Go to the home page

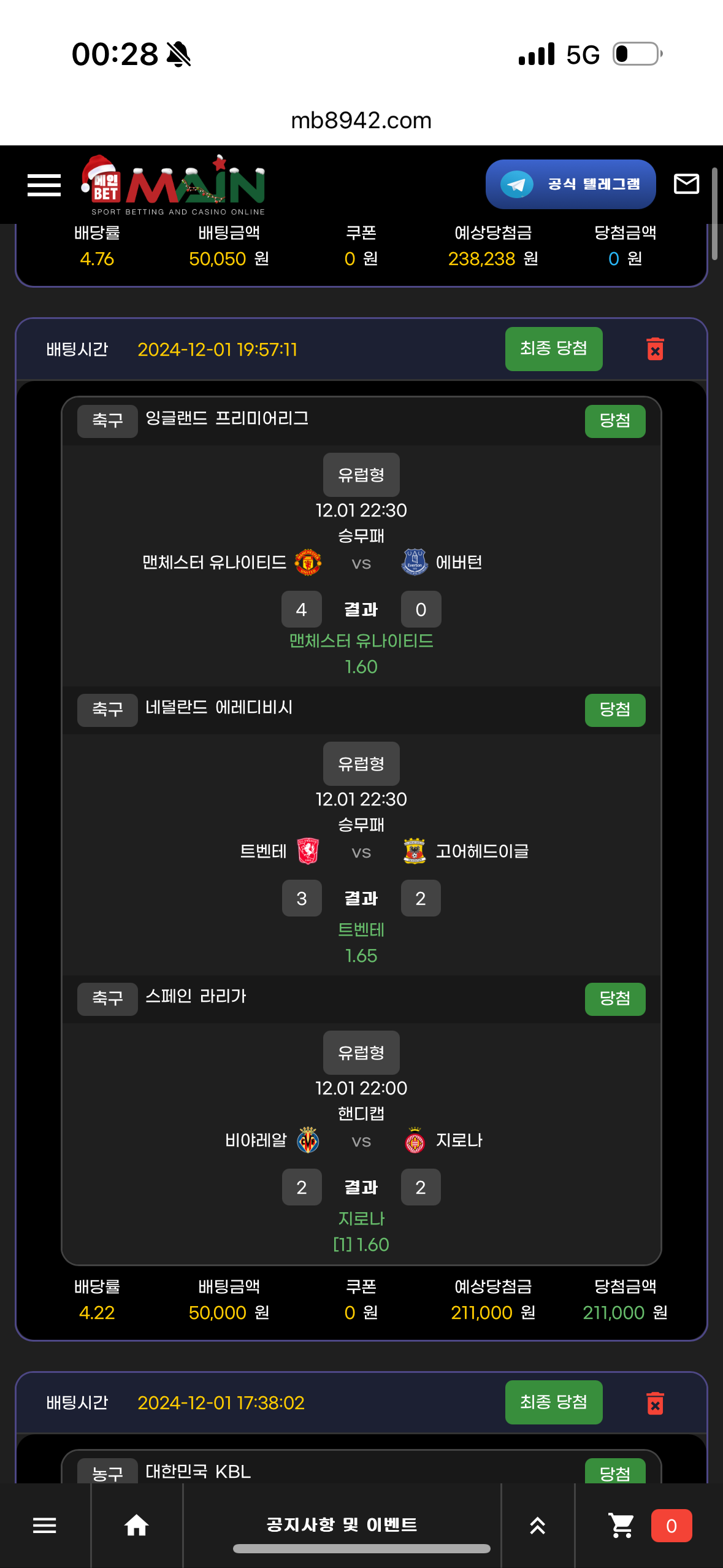tap(136, 1525)
